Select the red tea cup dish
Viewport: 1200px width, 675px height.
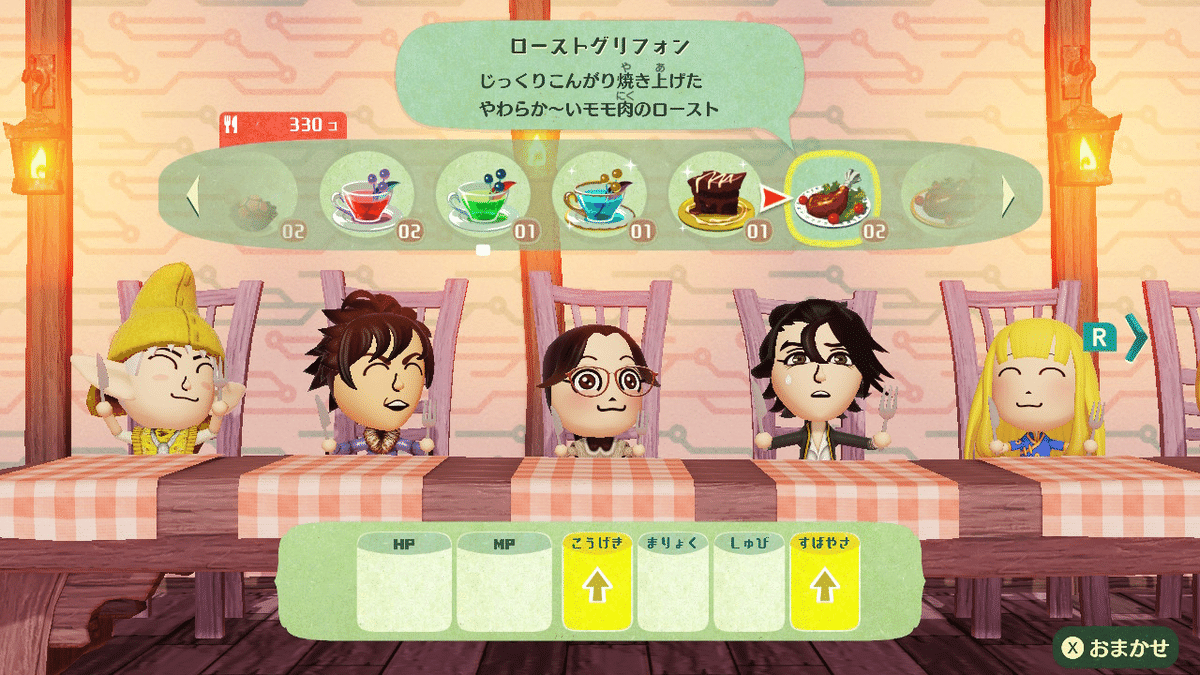click(x=366, y=198)
